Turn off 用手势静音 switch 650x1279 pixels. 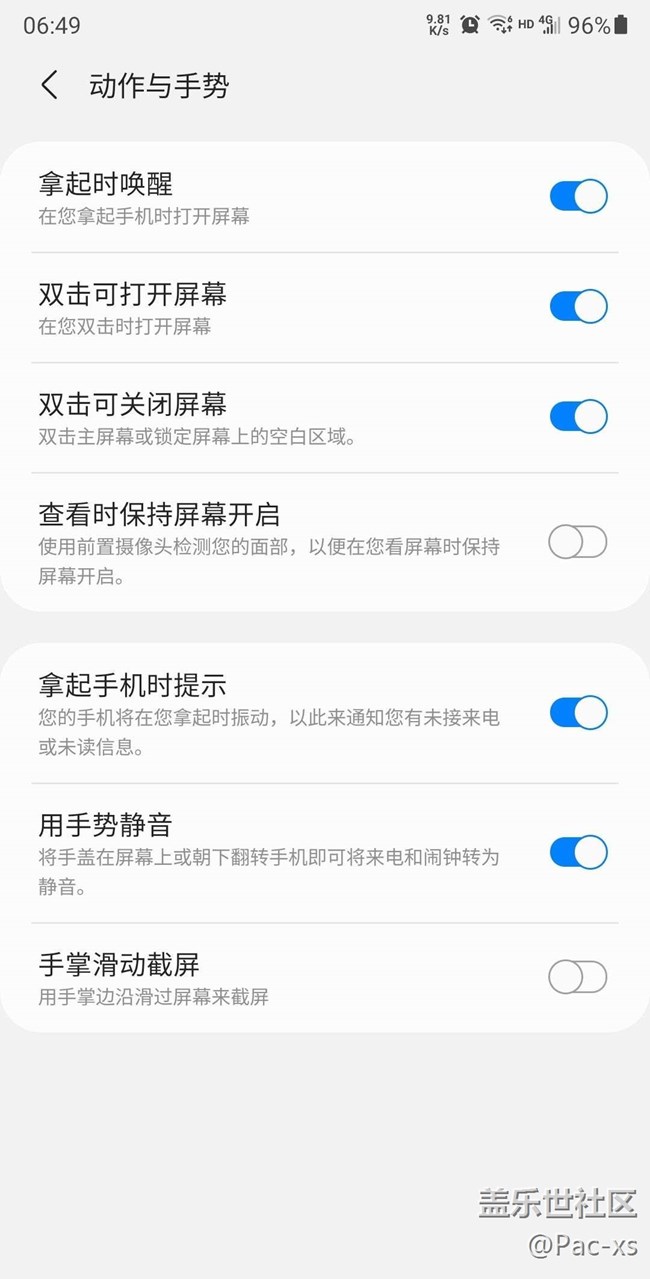tap(578, 853)
